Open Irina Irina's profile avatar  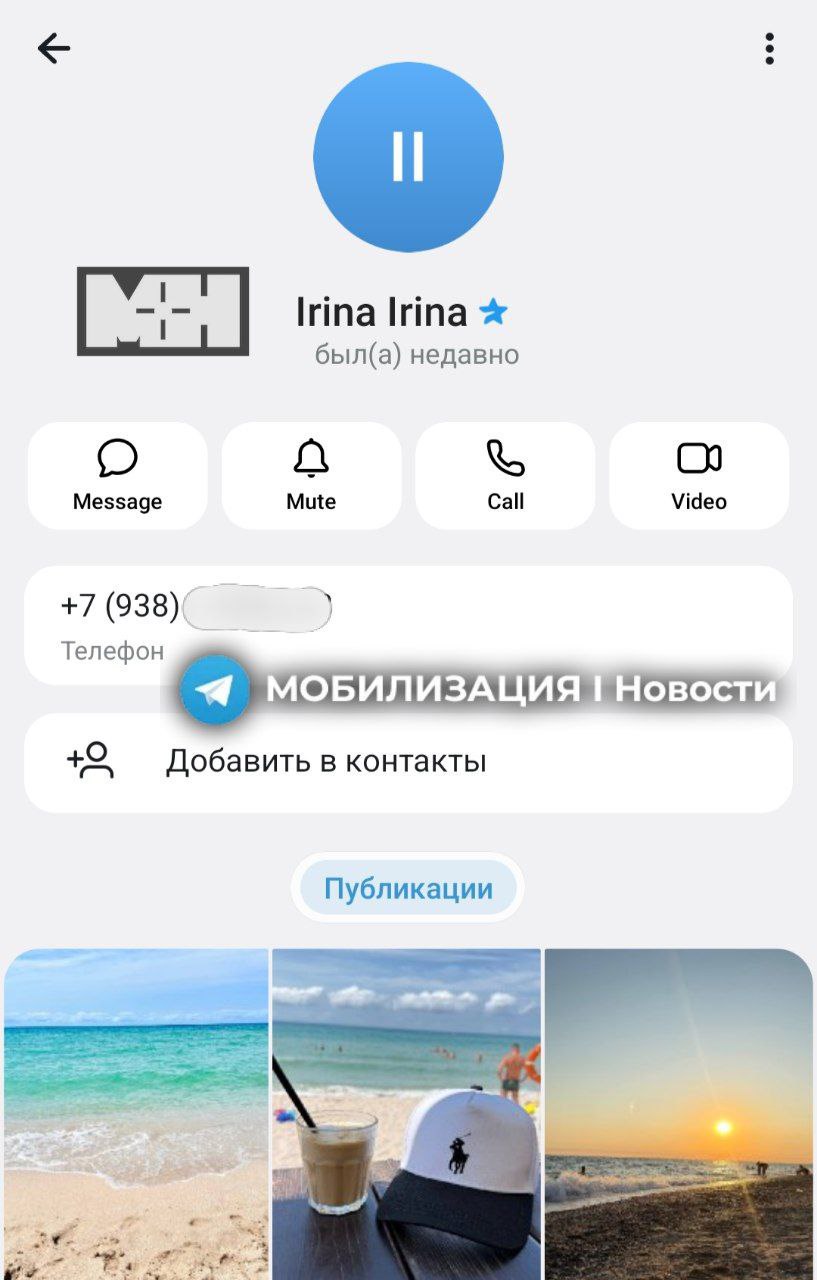pos(408,157)
